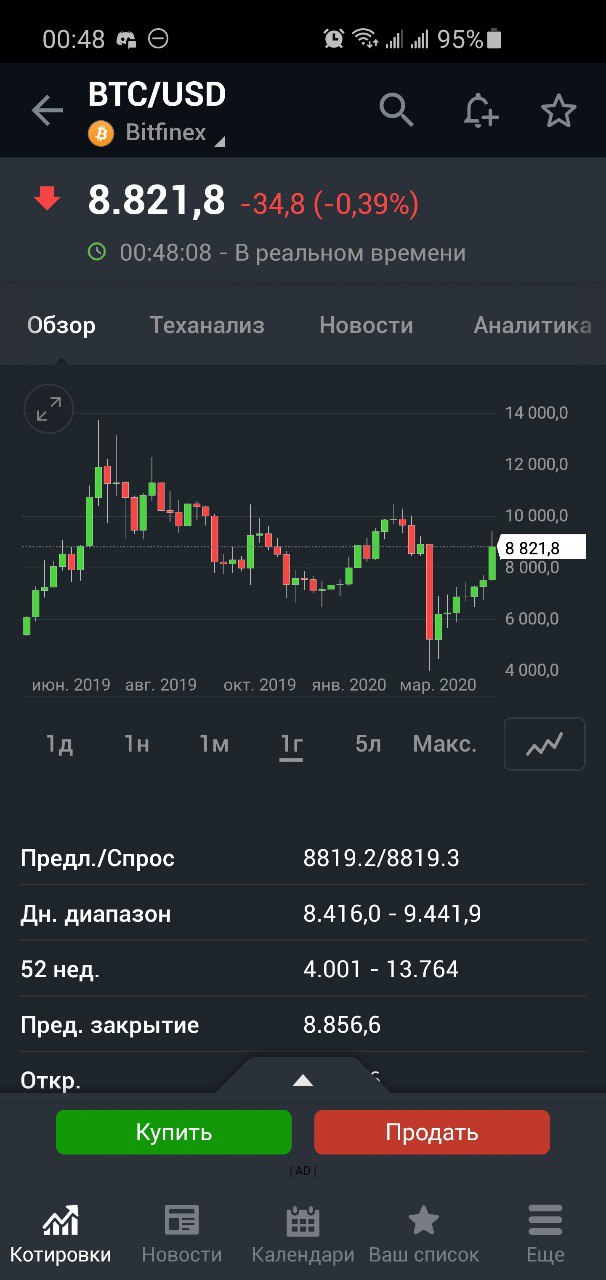Add BTC/USD to favorites with the star
This screenshot has height=1280, width=606.
tap(558, 111)
